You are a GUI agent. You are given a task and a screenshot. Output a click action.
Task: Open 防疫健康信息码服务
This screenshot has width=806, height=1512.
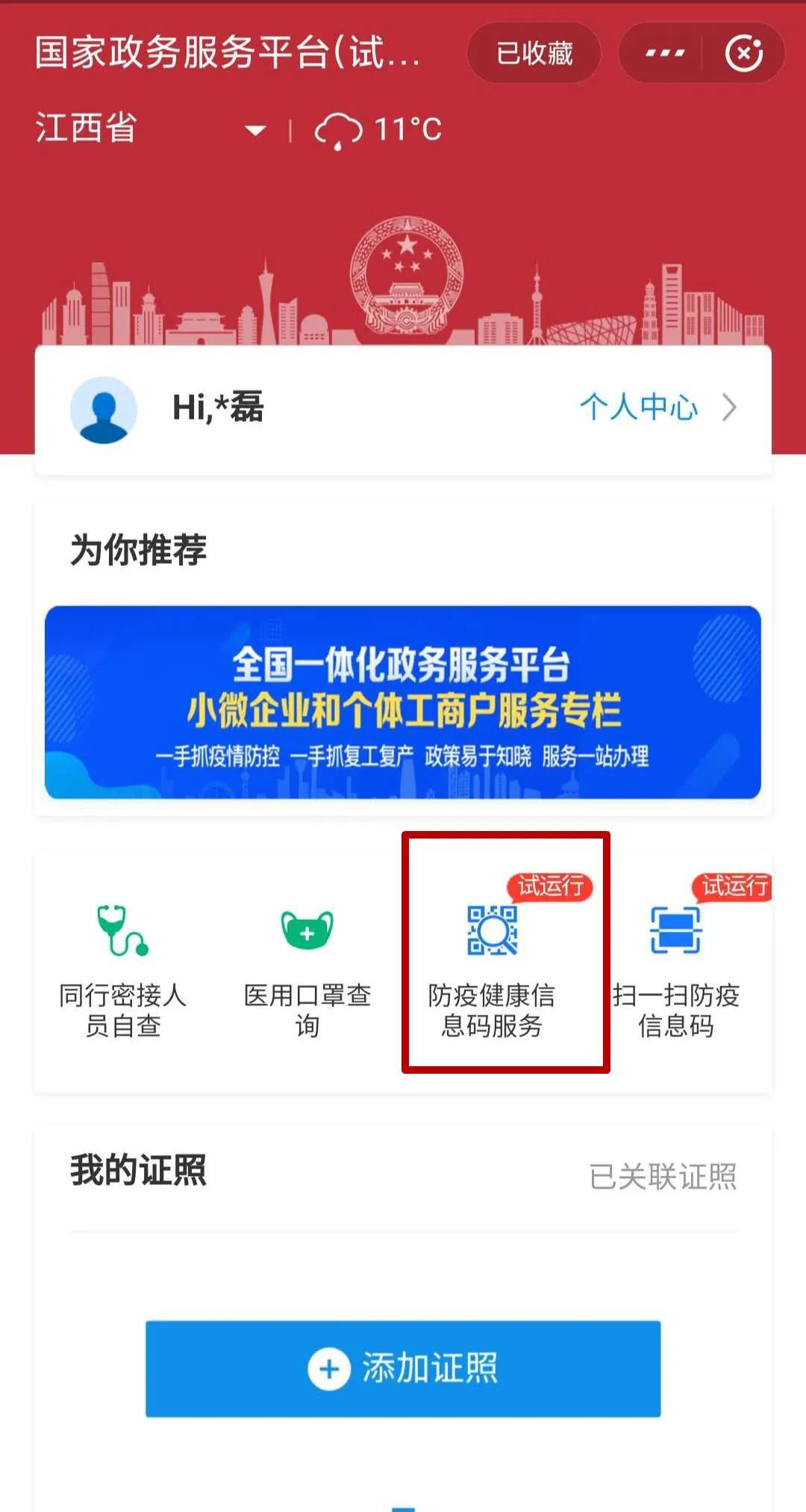coord(492,971)
